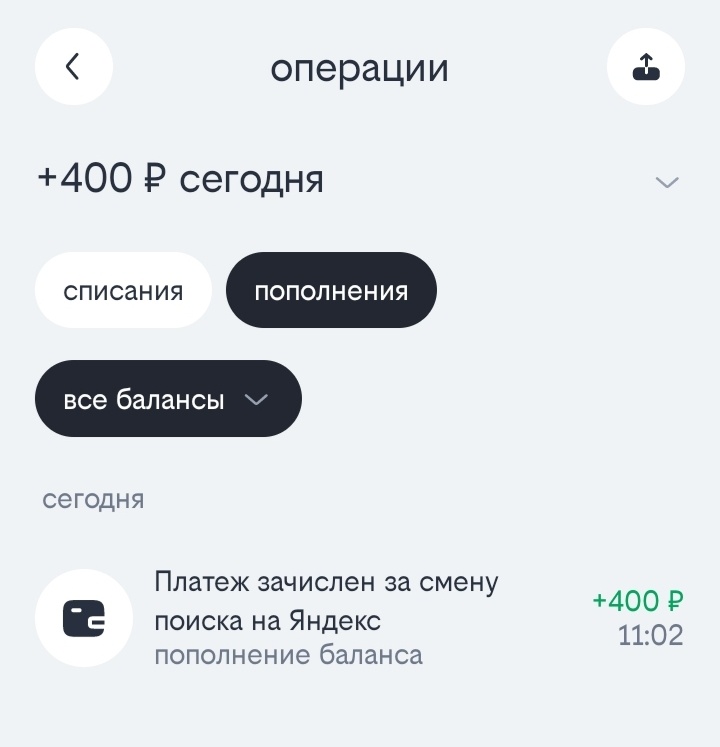Tap the +400 ₽ сегодня total text
The height and width of the screenshot is (747, 720).
click(x=180, y=180)
